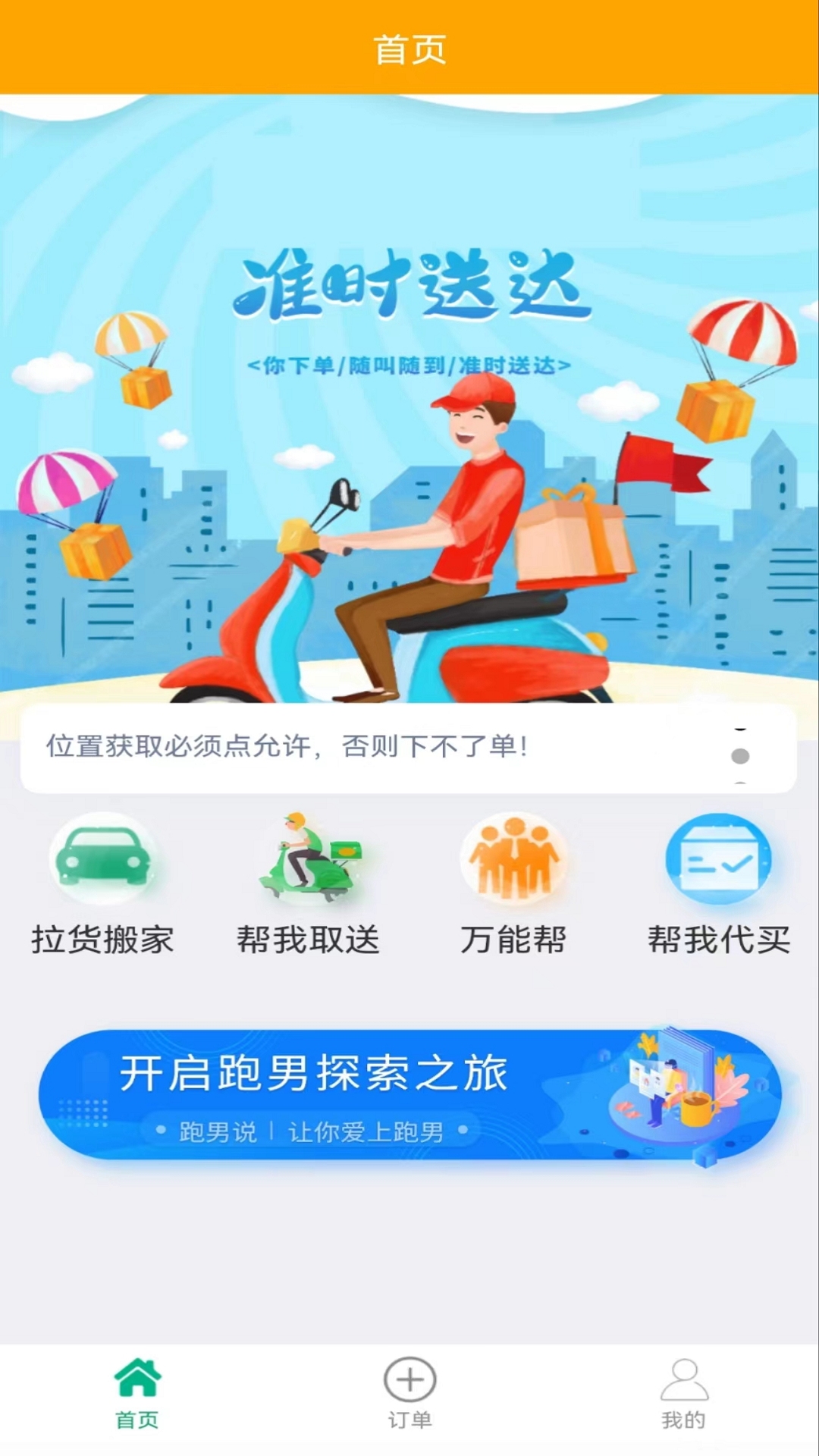Viewport: 819px width, 1456px height.
Task: Choose 帮我代买 purchase service
Action: (x=718, y=883)
